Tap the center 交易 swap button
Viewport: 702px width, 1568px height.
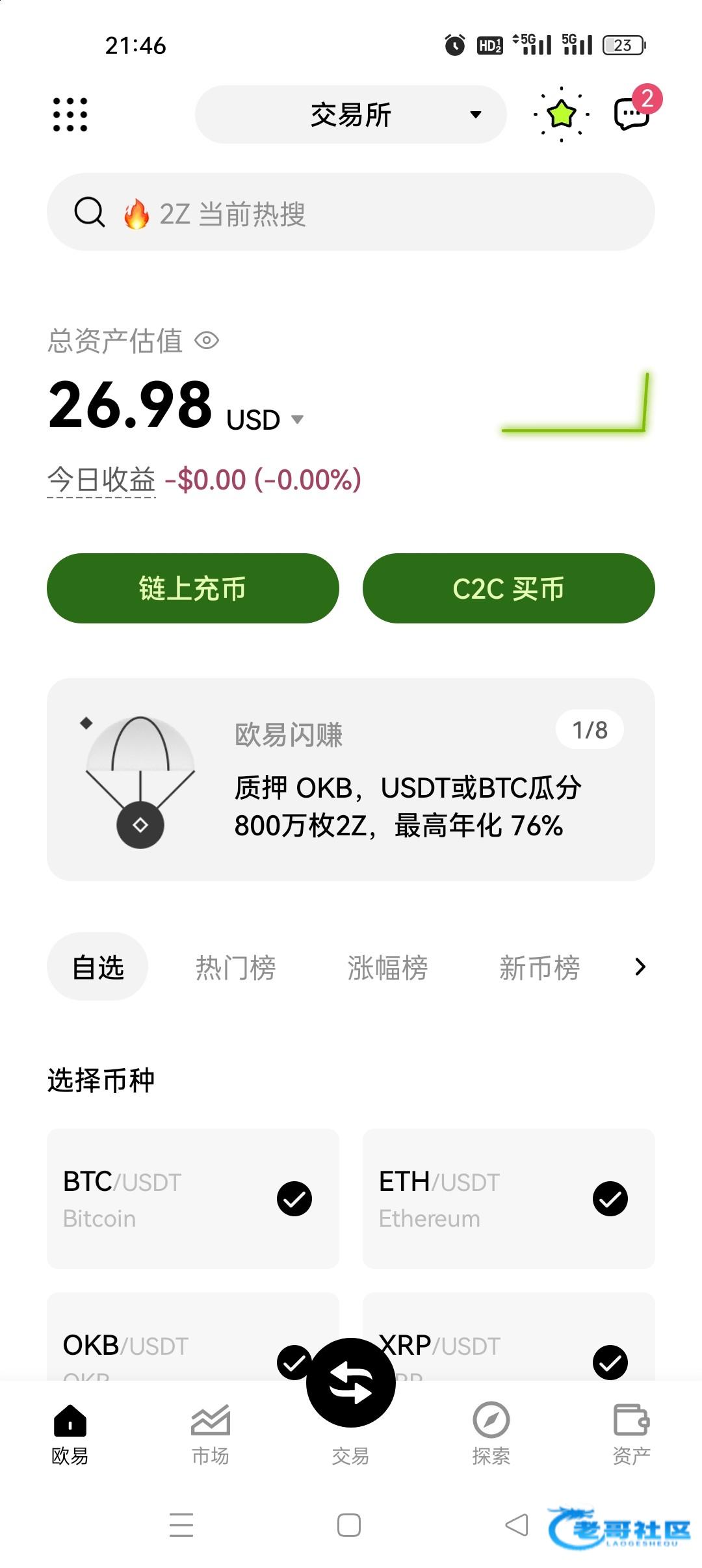[x=351, y=1383]
